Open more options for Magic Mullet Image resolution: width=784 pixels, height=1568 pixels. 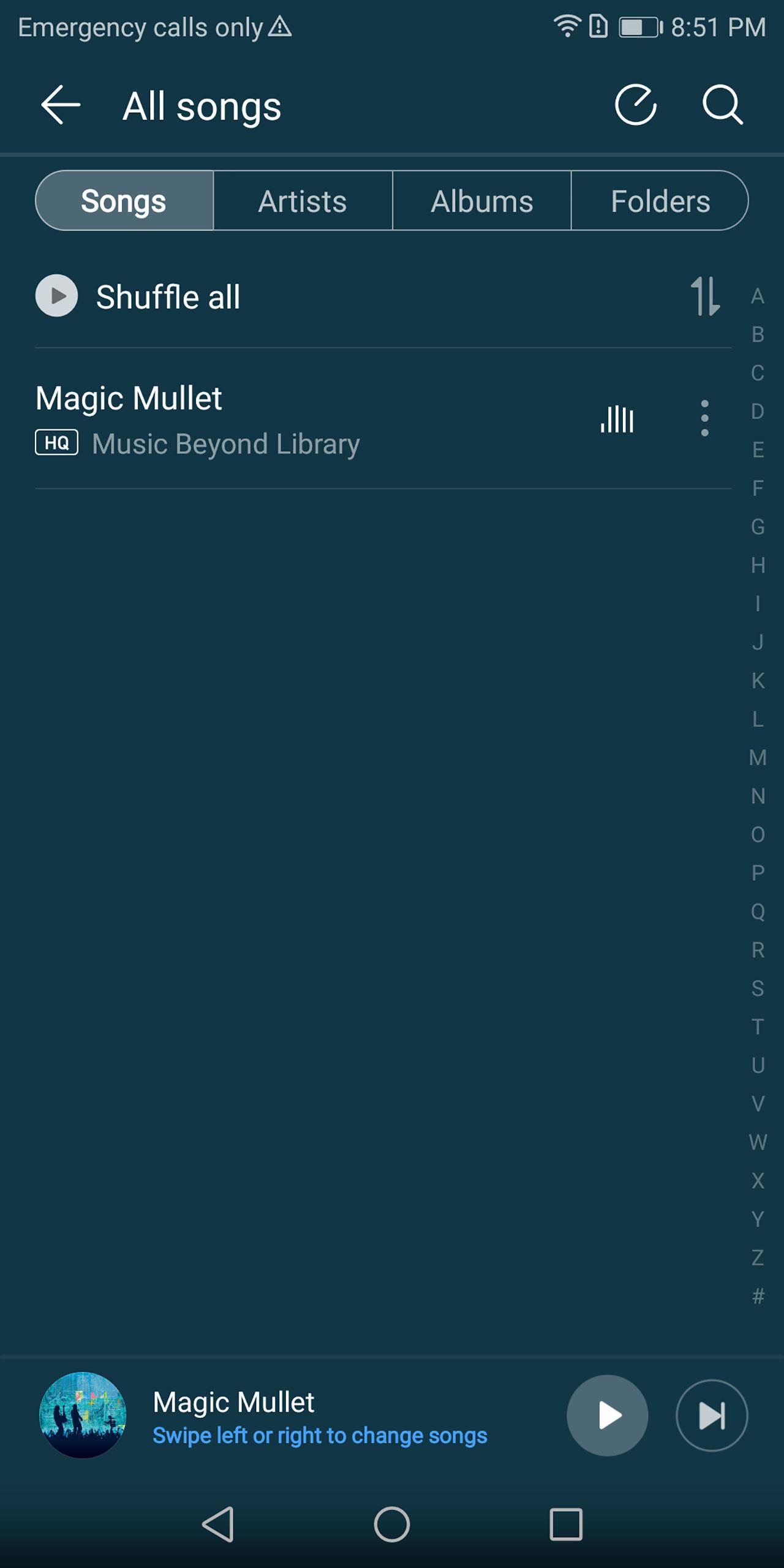click(x=704, y=419)
